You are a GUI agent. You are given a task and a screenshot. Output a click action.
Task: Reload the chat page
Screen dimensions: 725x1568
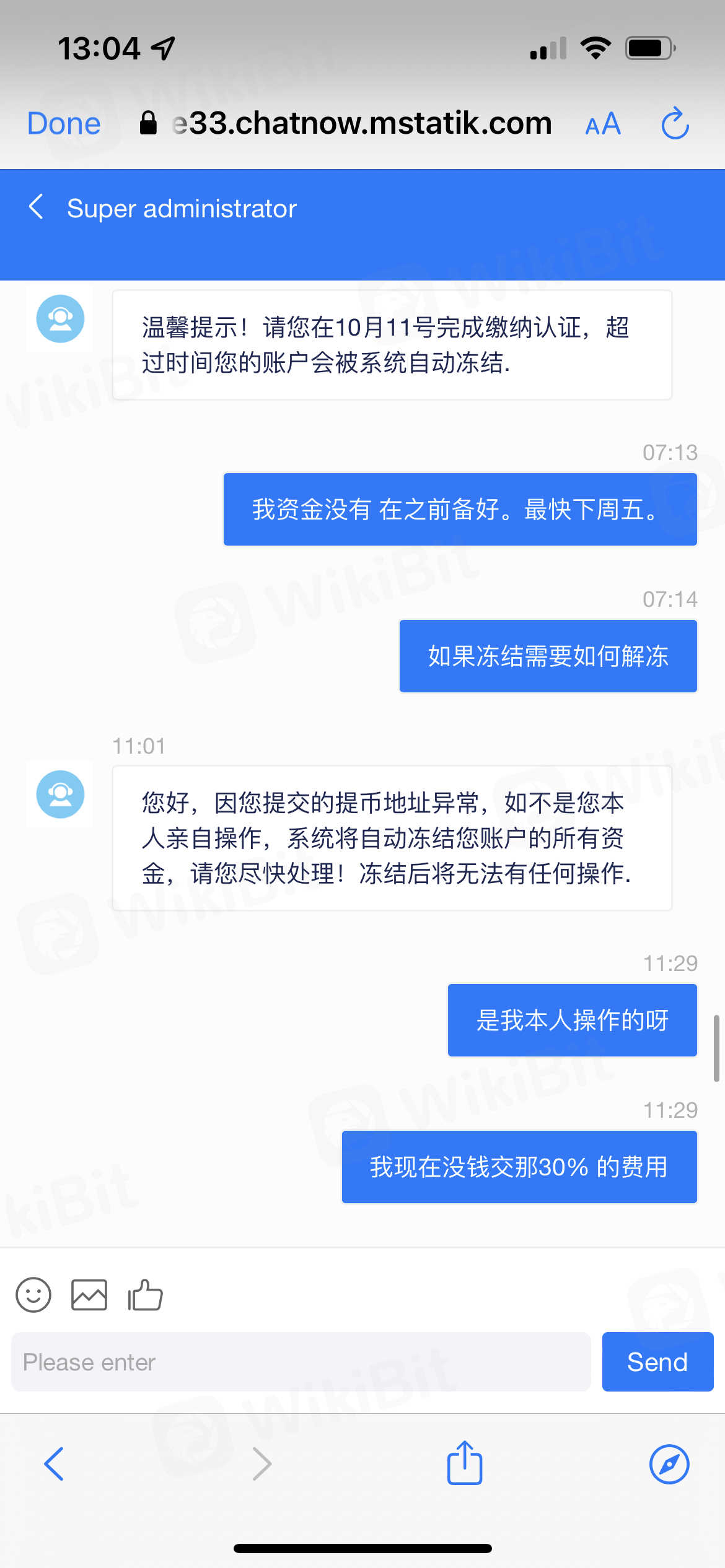[674, 124]
